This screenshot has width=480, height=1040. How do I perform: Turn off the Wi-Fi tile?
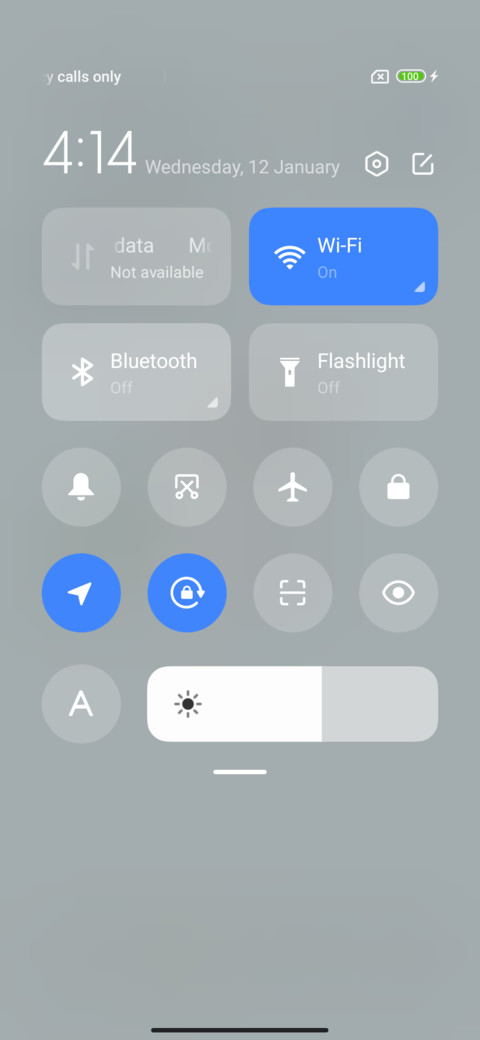click(x=343, y=257)
